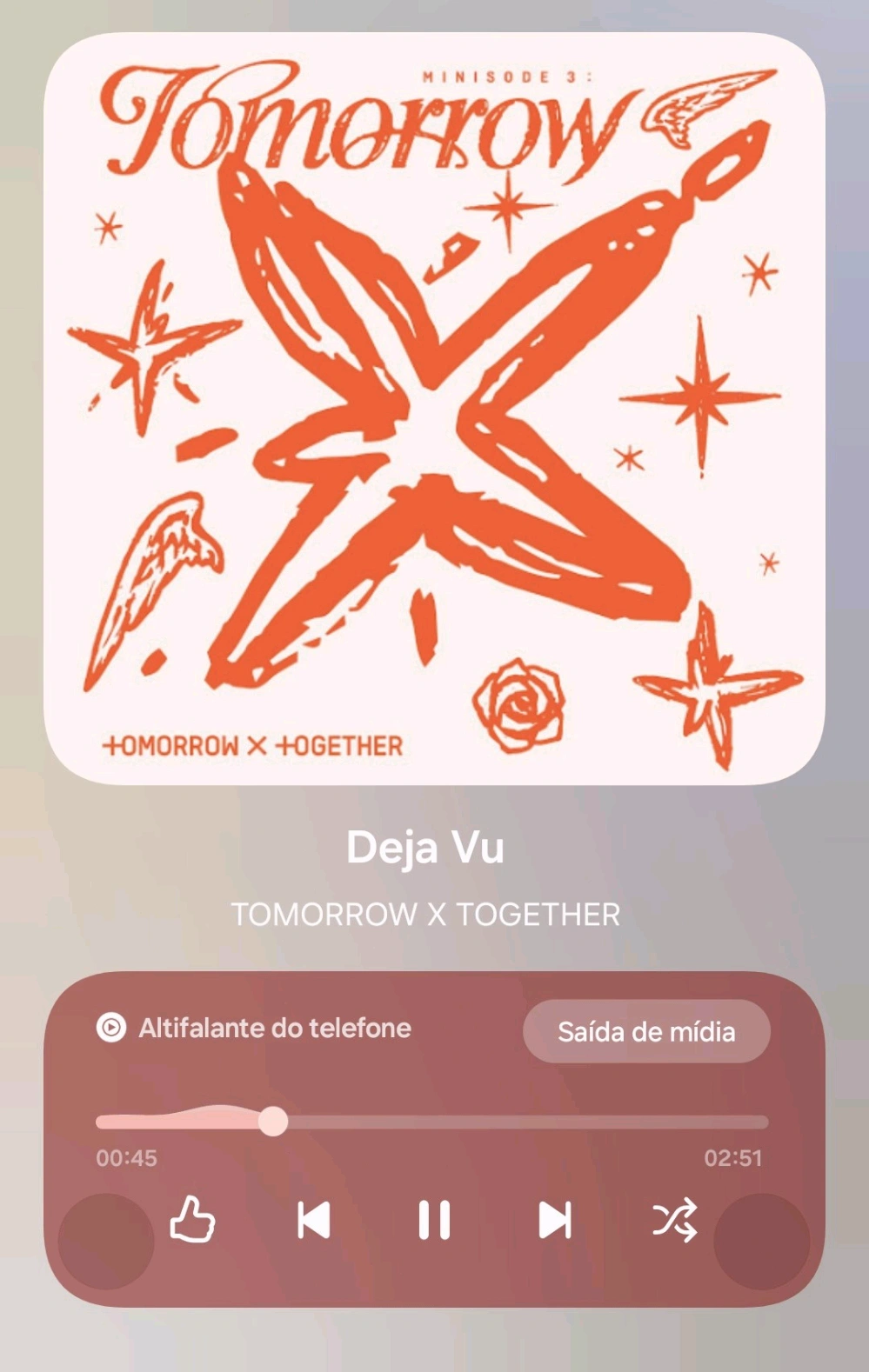Toggle shuffle playback
This screenshot has width=869, height=1372.
675,1220
